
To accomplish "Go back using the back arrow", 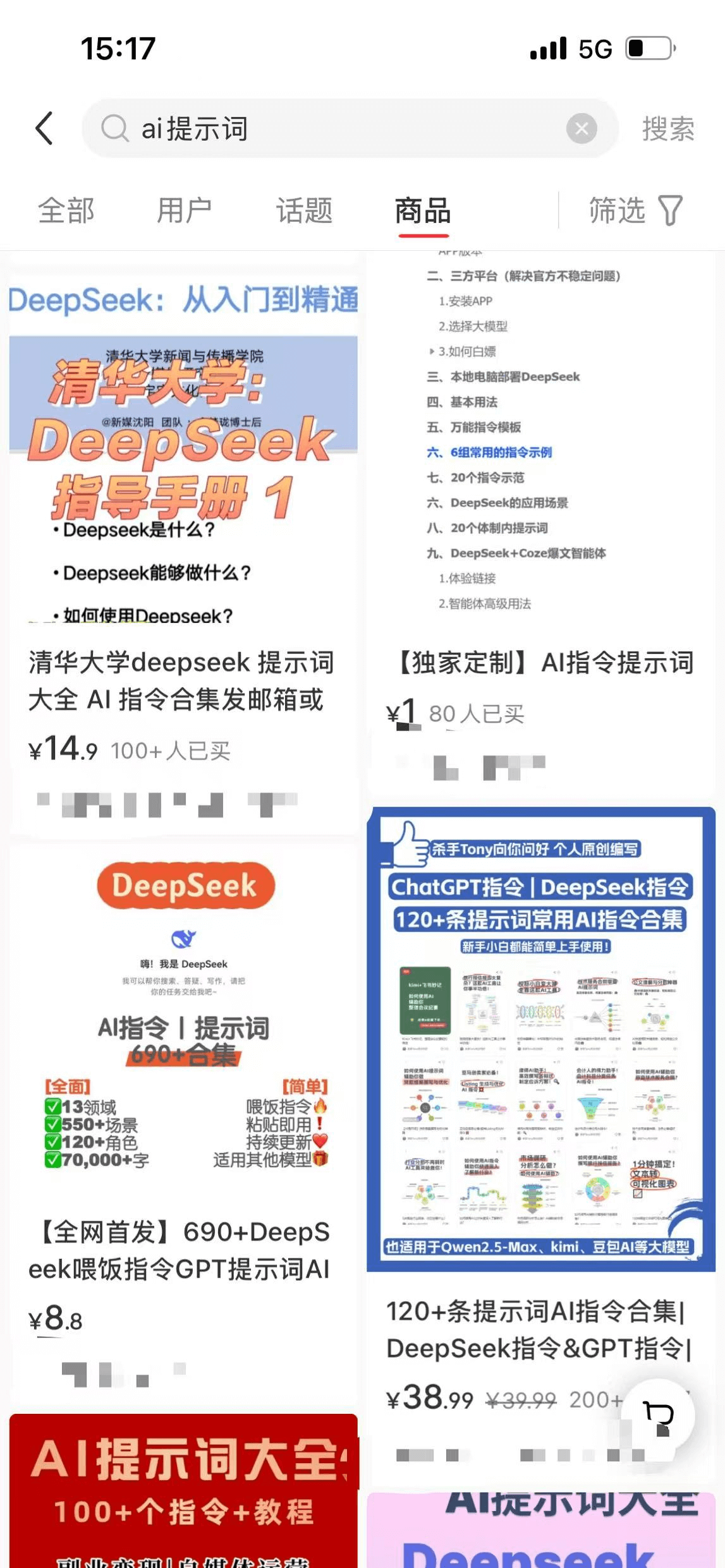I will [x=44, y=129].
